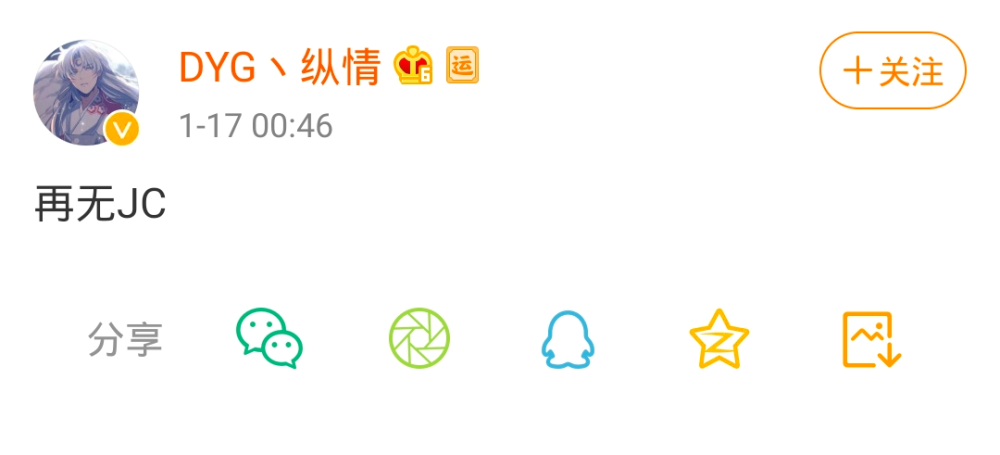This screenshot has width=1000, height=455.
Task: Save post as image
Action: click(872, 340)
